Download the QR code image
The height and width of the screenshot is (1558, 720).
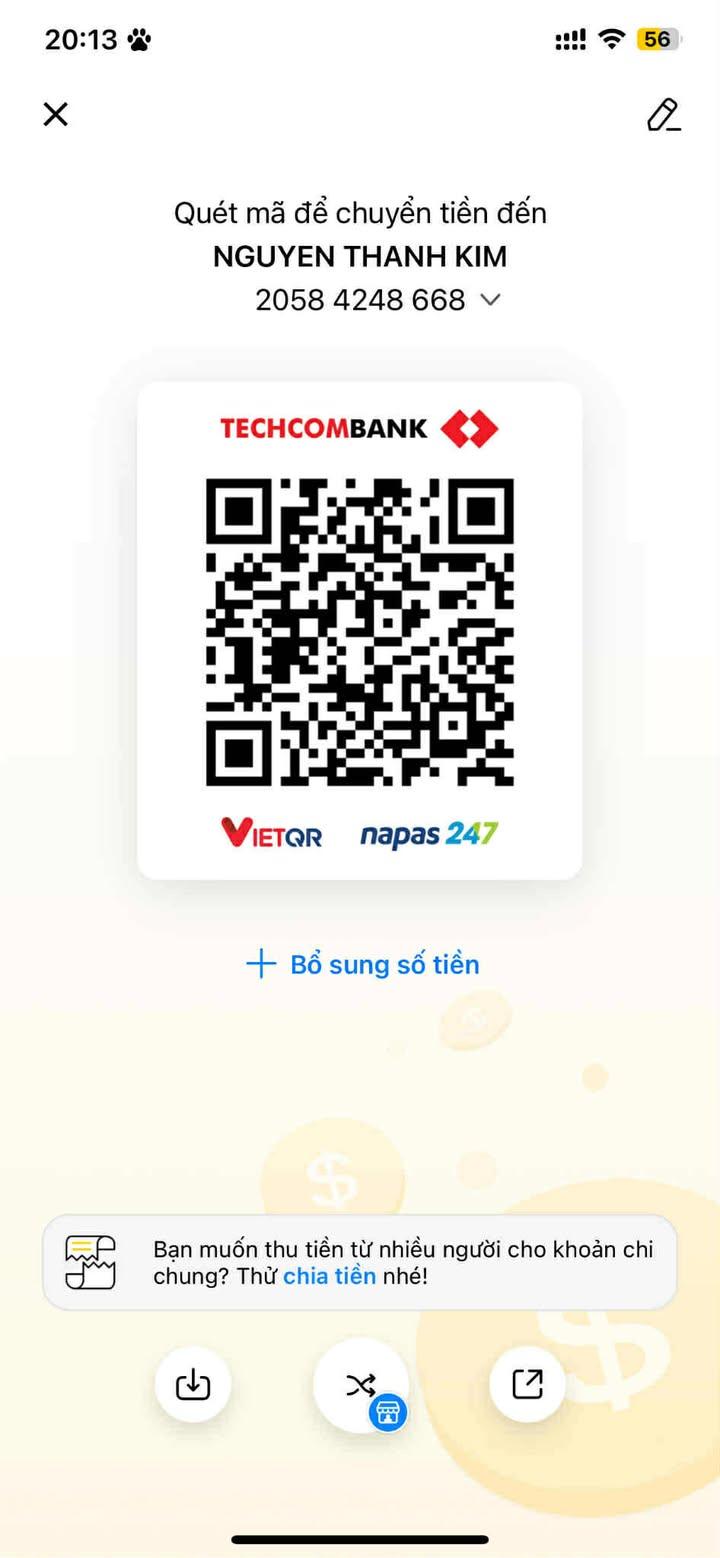(193, 1384)
